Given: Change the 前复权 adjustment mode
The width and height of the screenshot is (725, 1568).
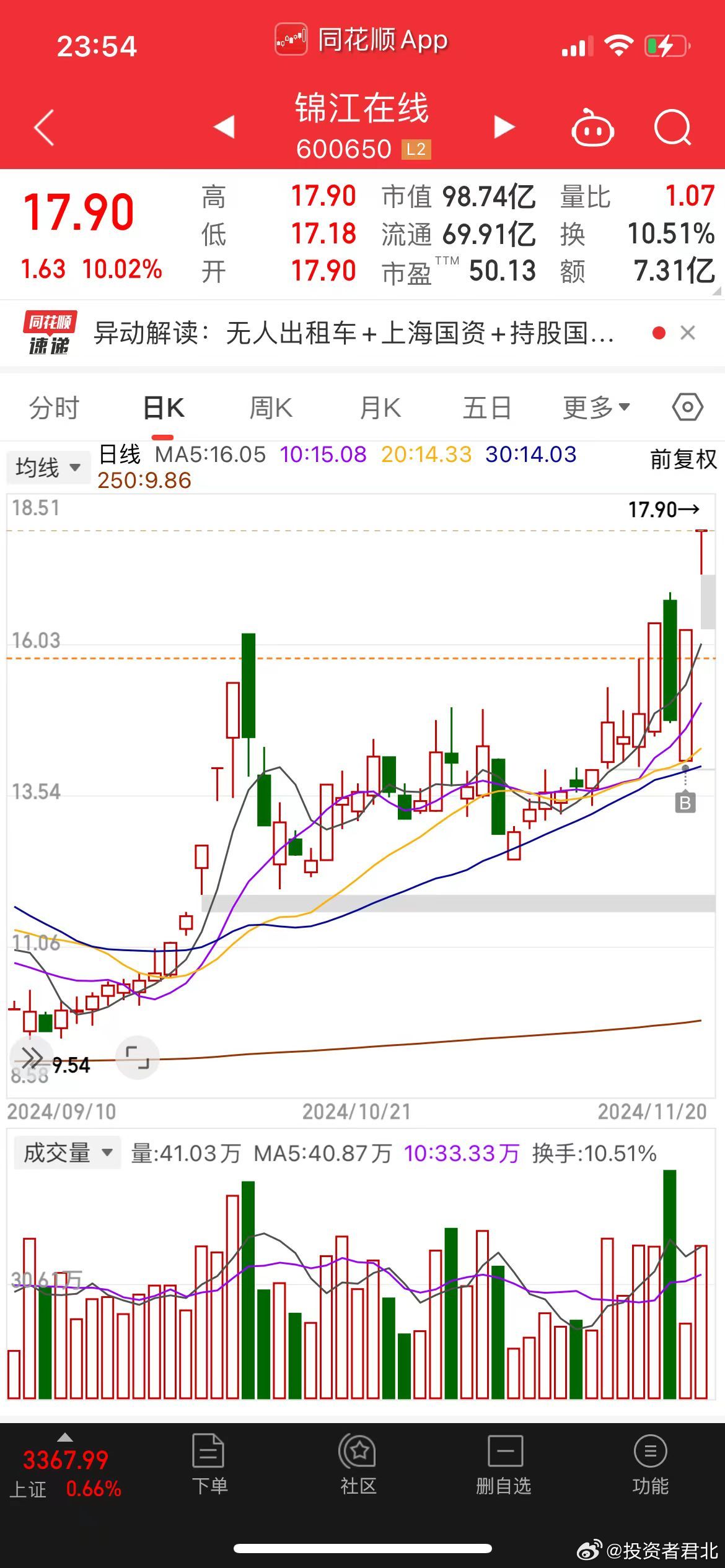Looking at the screenshot, I should (x=683, y=460).
